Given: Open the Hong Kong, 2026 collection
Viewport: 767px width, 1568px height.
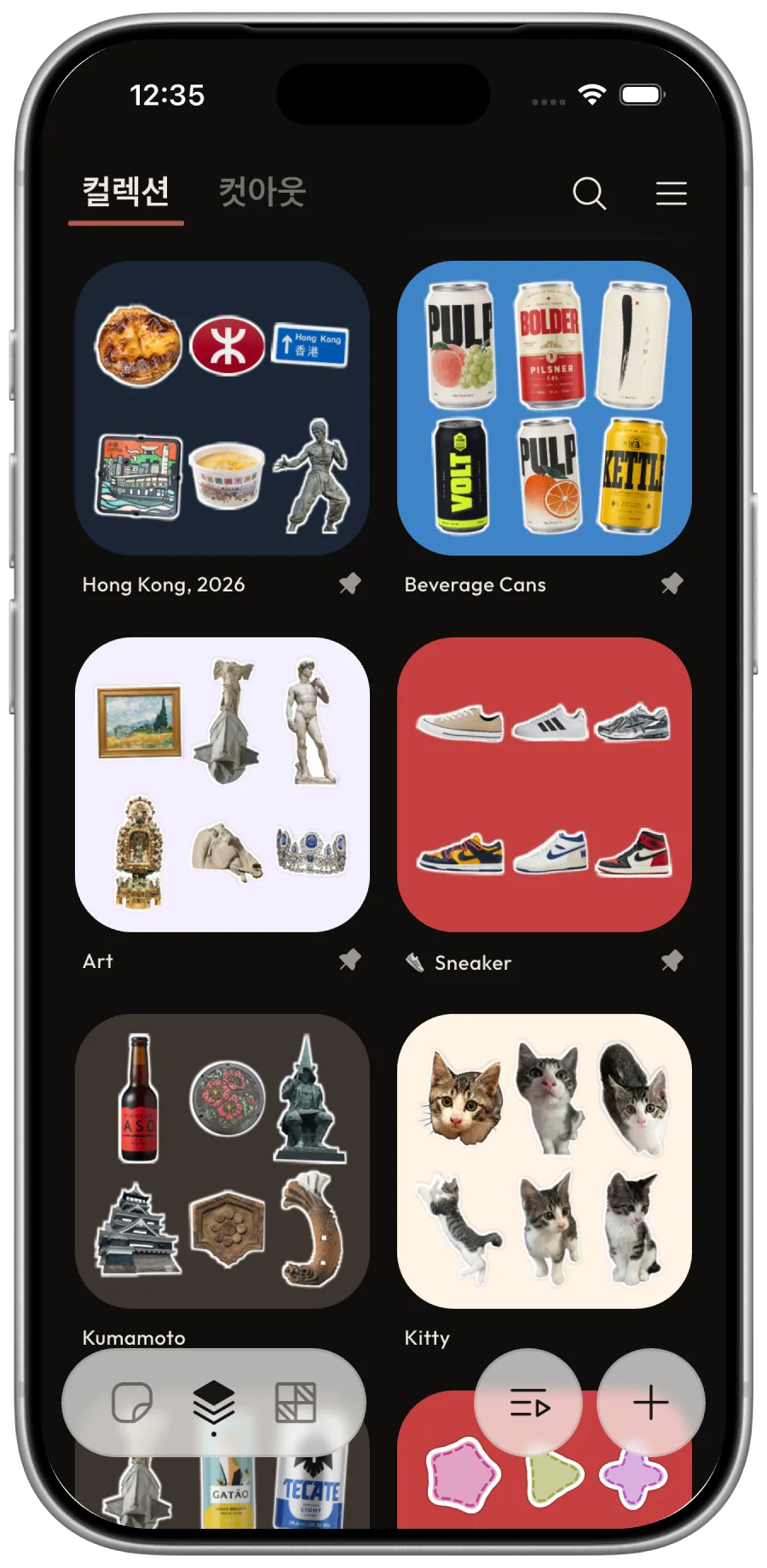Looking at the screenshot, I should 222,408.
